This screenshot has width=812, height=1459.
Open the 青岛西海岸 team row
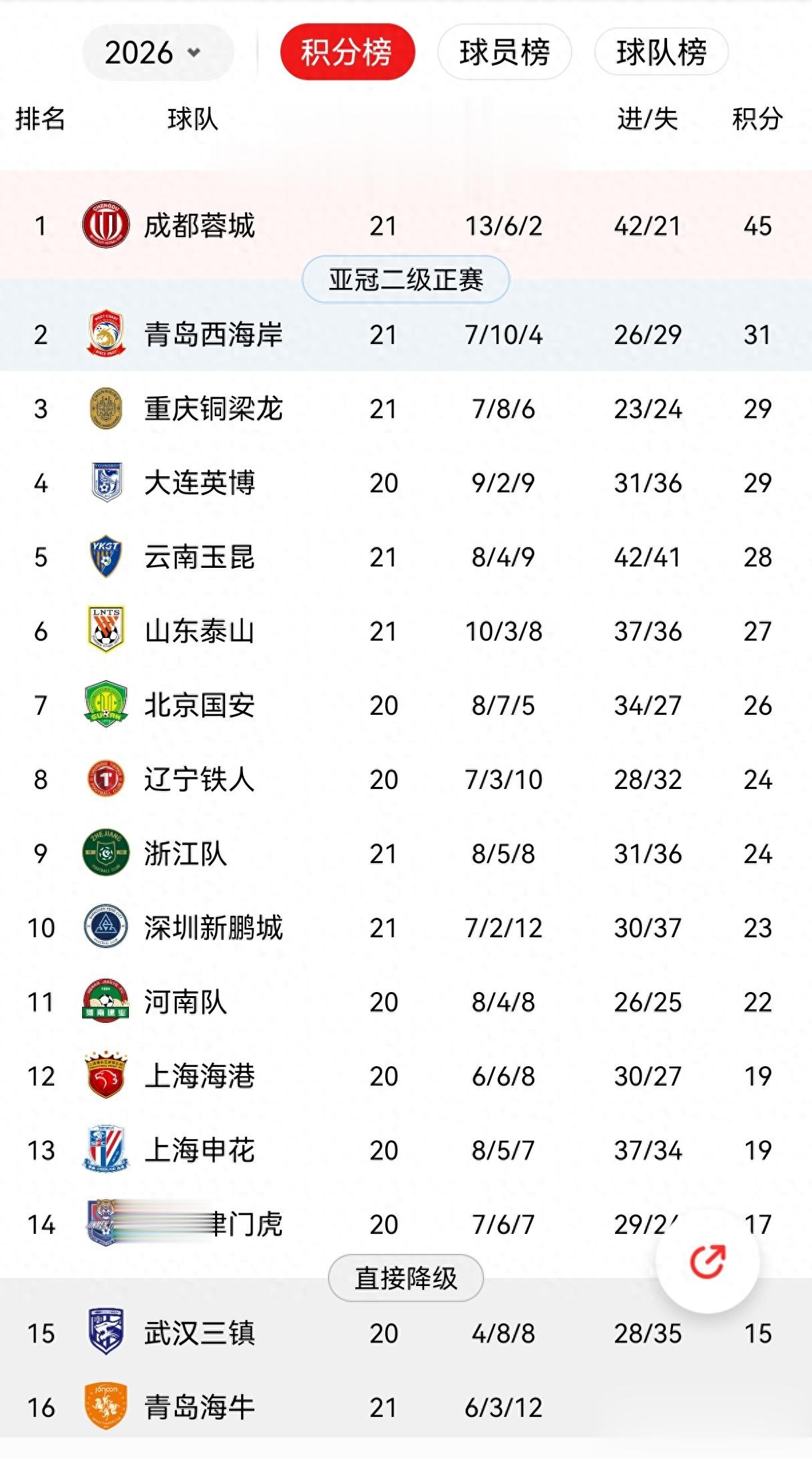tap(406, 334)
